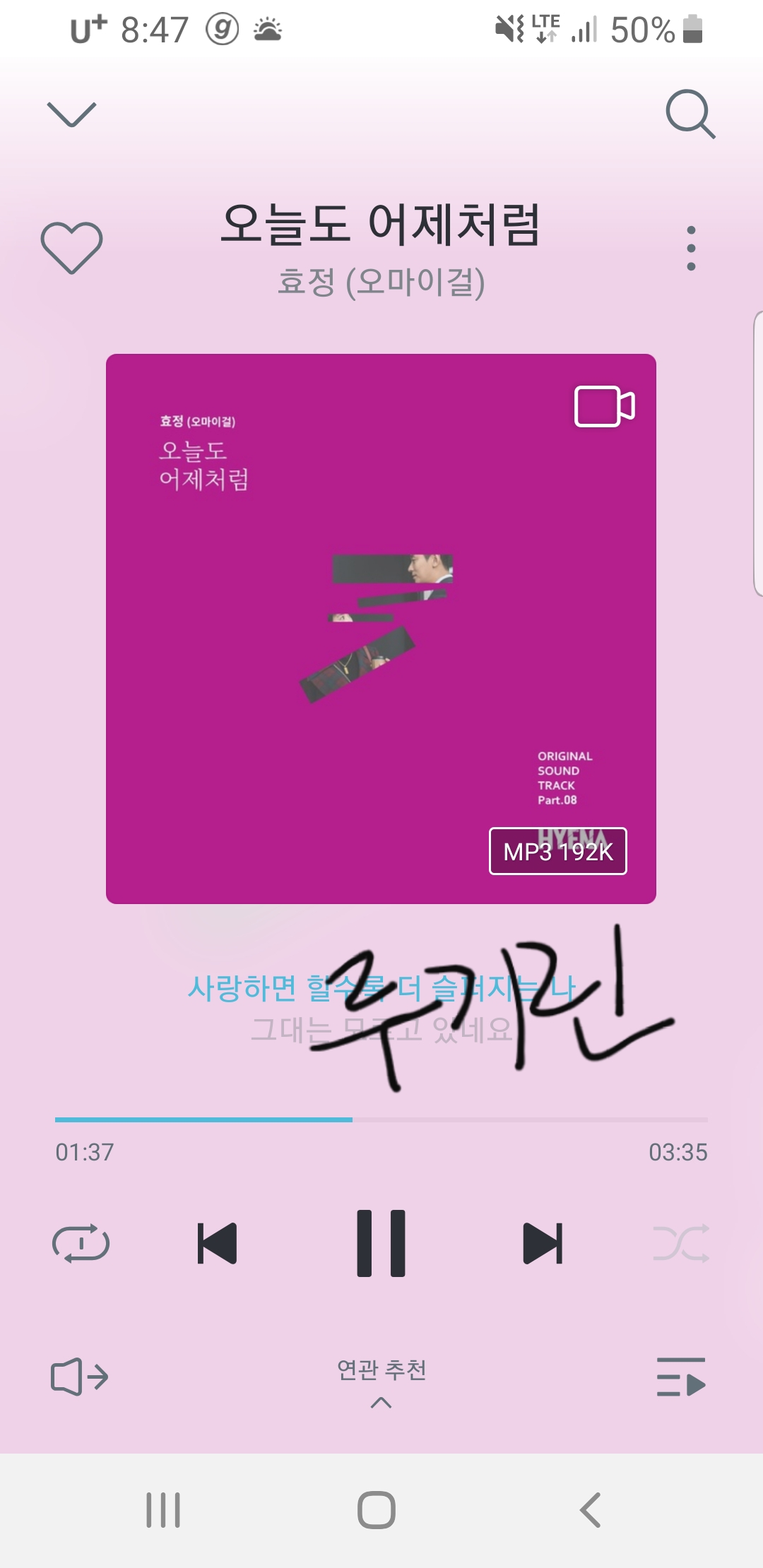Screen dimensions: 763x1568
Task: Open the search magnifier icon
Action: 690,114
